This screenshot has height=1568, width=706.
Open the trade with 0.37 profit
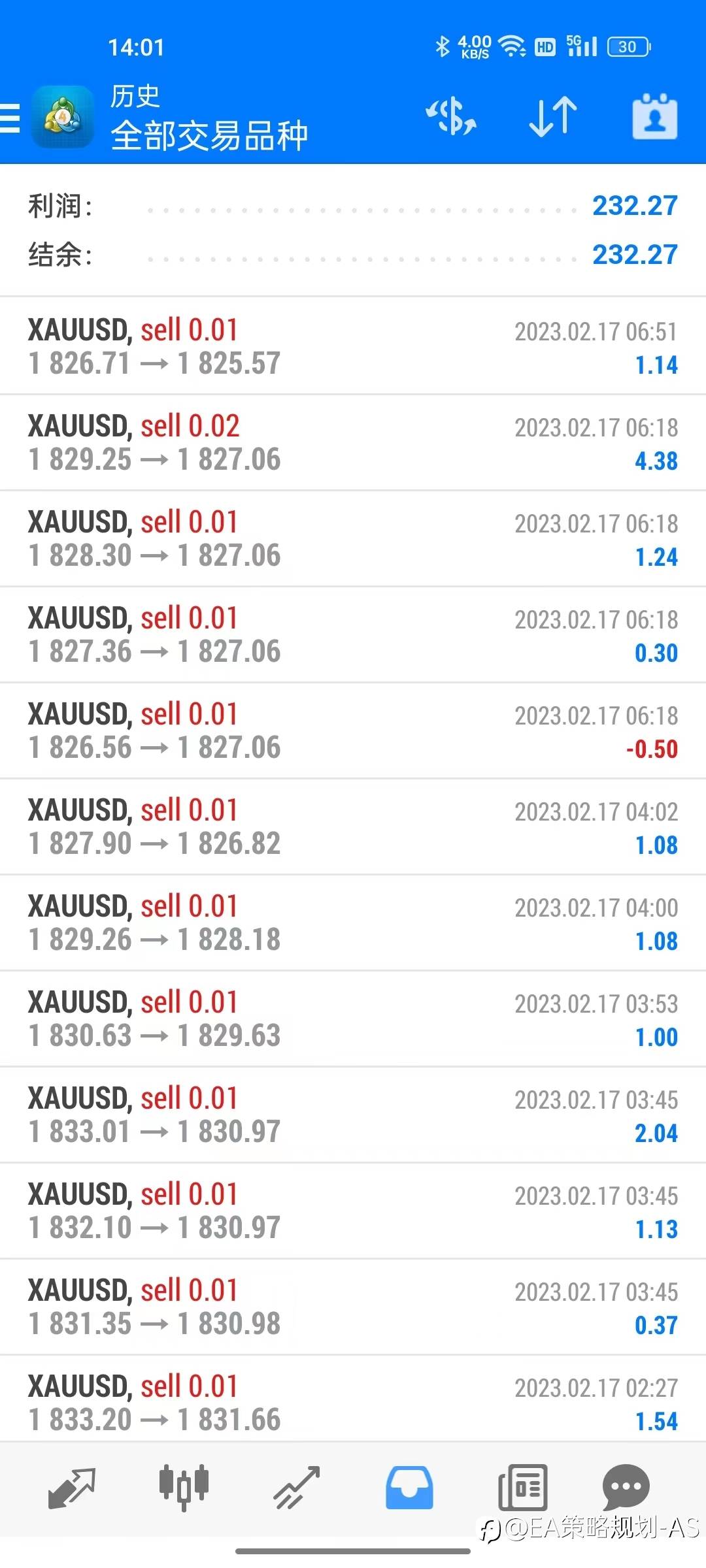(x=353, y=1307)
